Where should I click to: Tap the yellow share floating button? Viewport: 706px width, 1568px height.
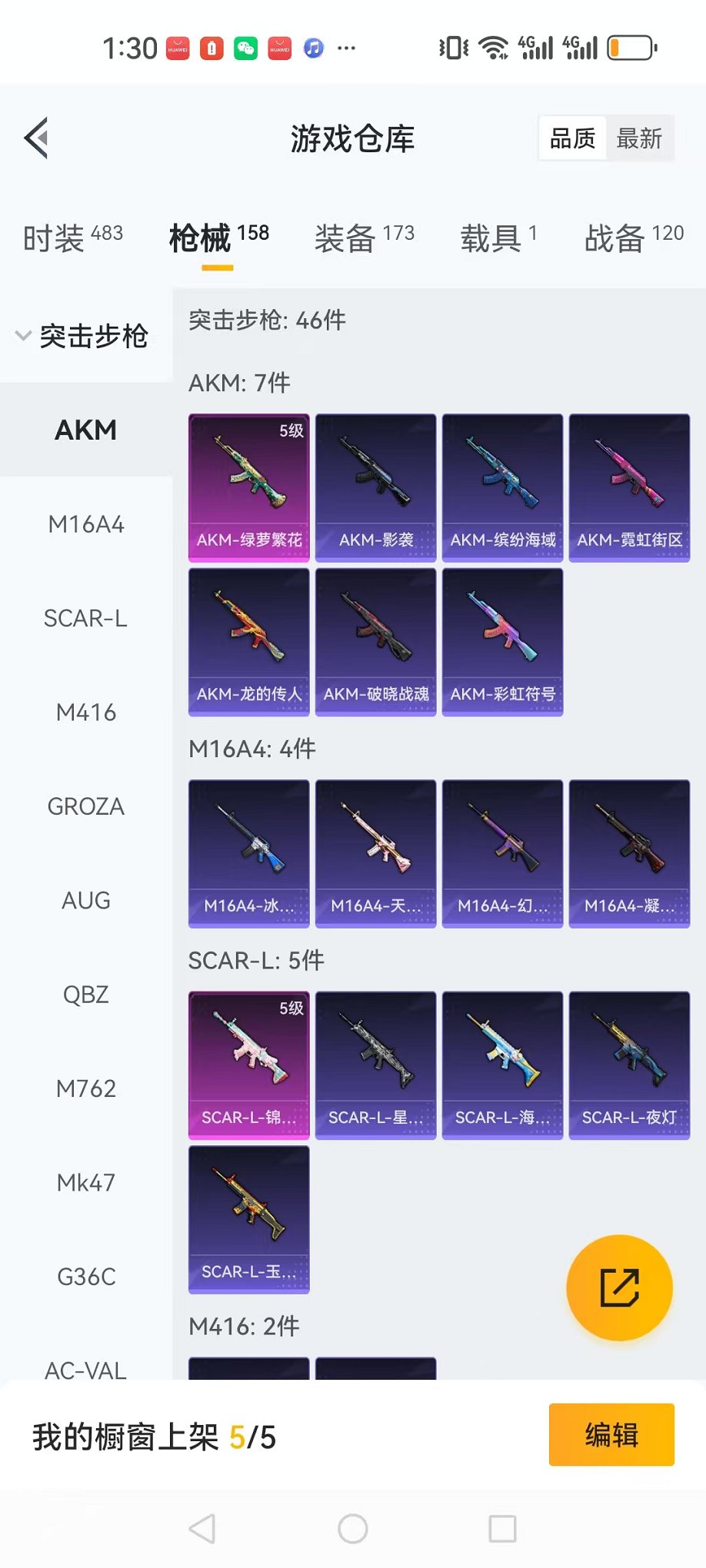point(619,1287)
